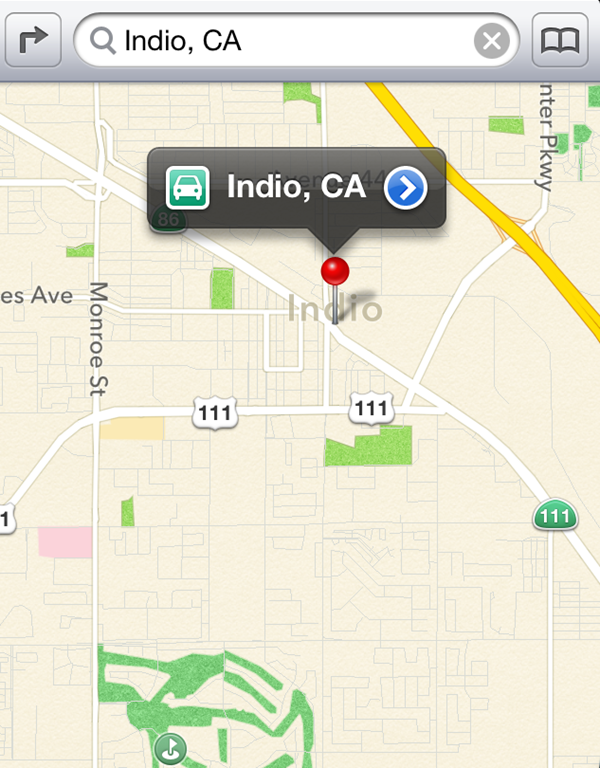Open Indio, CA location details arrow

pos(405,187)
